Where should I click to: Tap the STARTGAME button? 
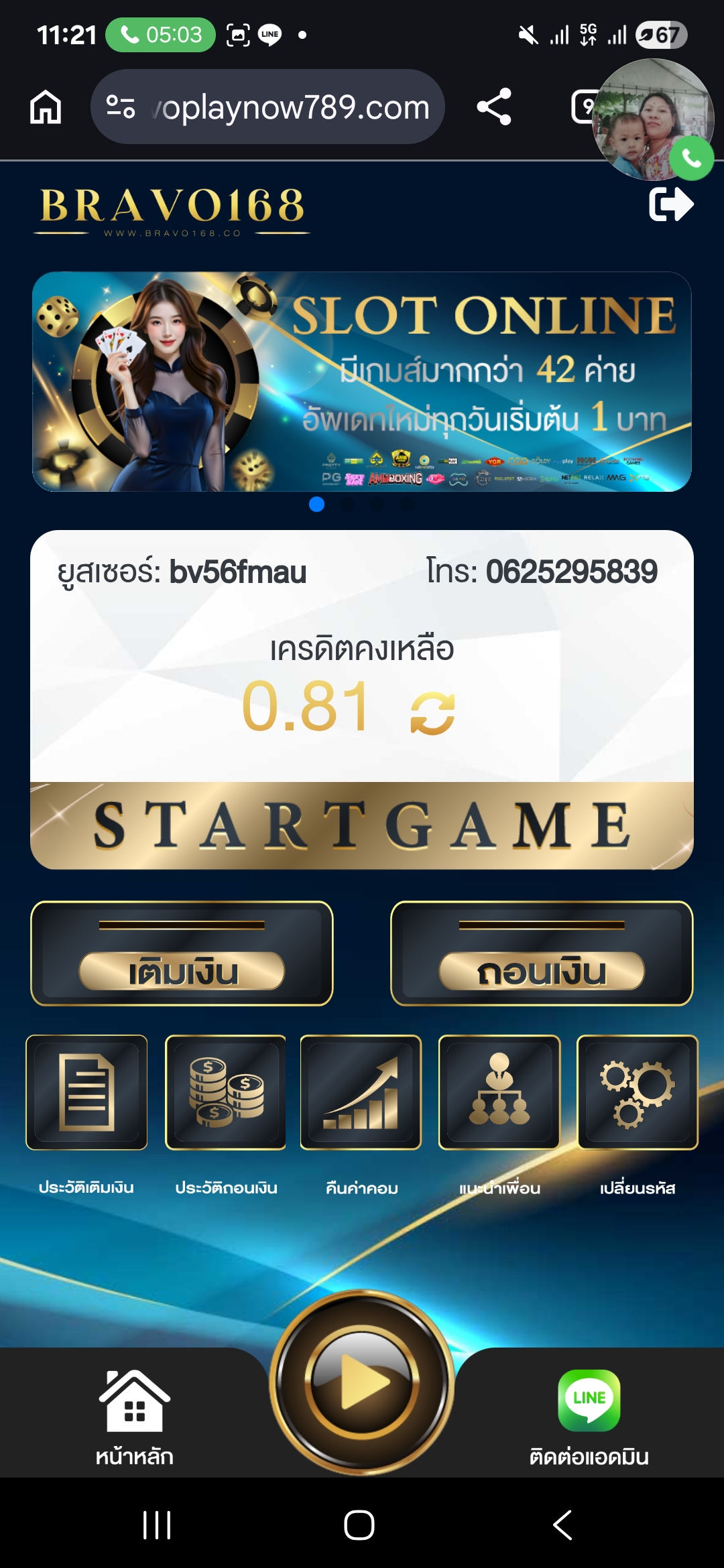coord(362,826)
